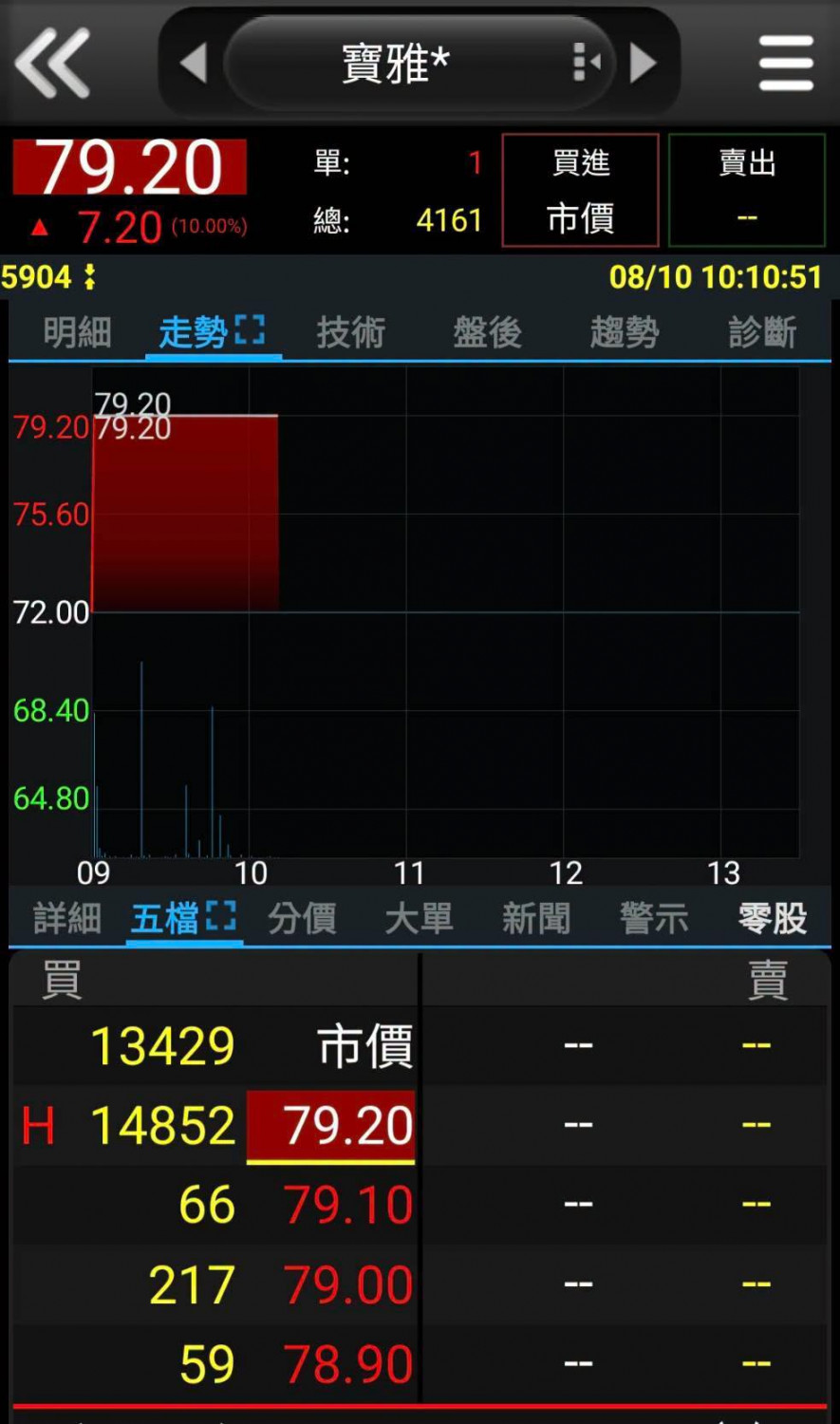The height and width of the screenshot is (1424, 840).
Task: View the 大單 tab
Action: (x=419, y=918)
